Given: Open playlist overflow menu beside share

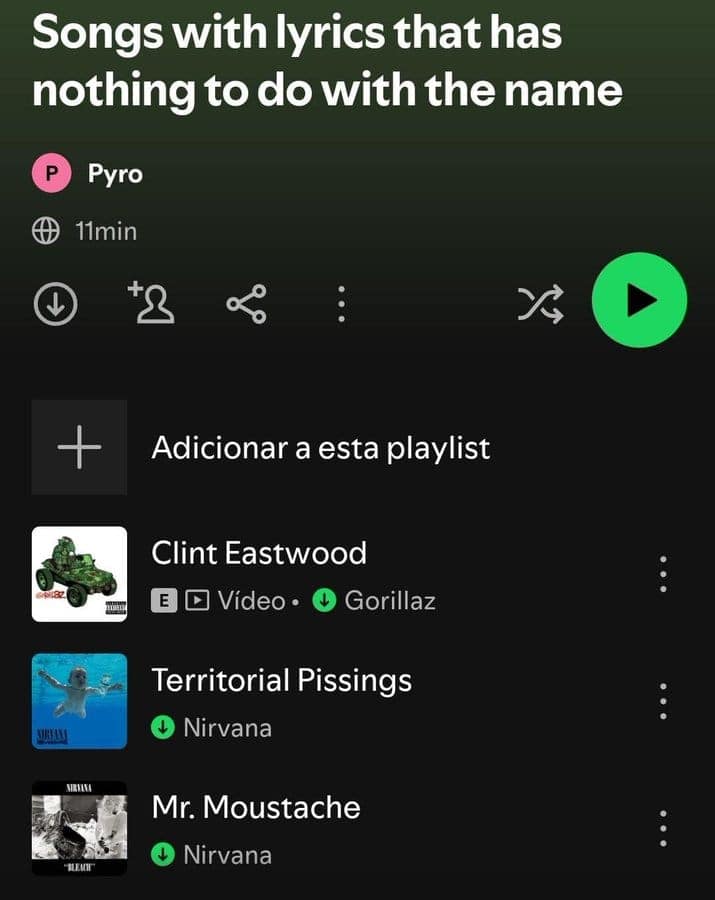Looking at the screenshot, I should [x=341, y=303].
